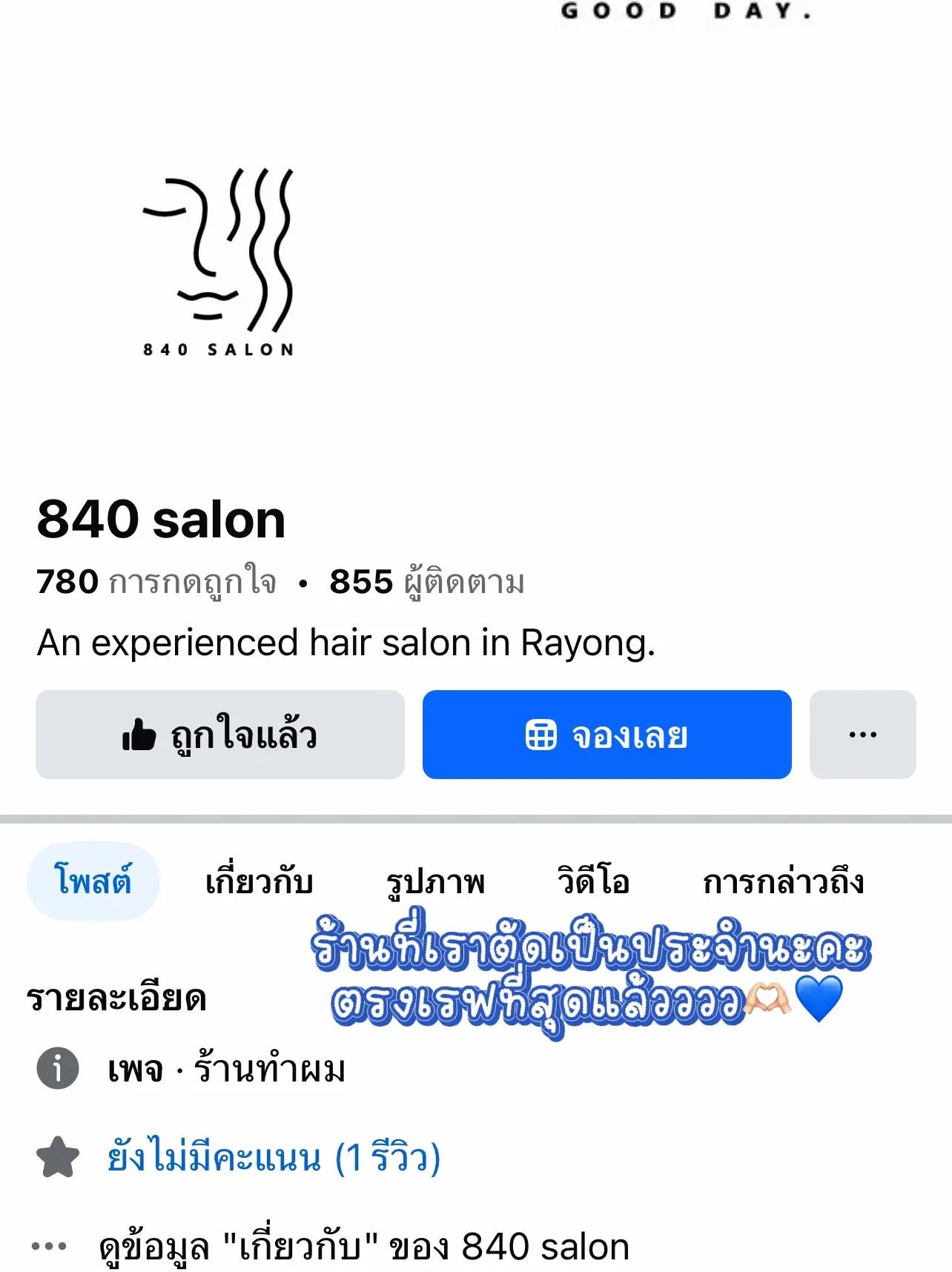Click the GOOD DAY text at top
Image resolution: width=952 pixels, height=1272 pixels.
[x=681, y=11]
